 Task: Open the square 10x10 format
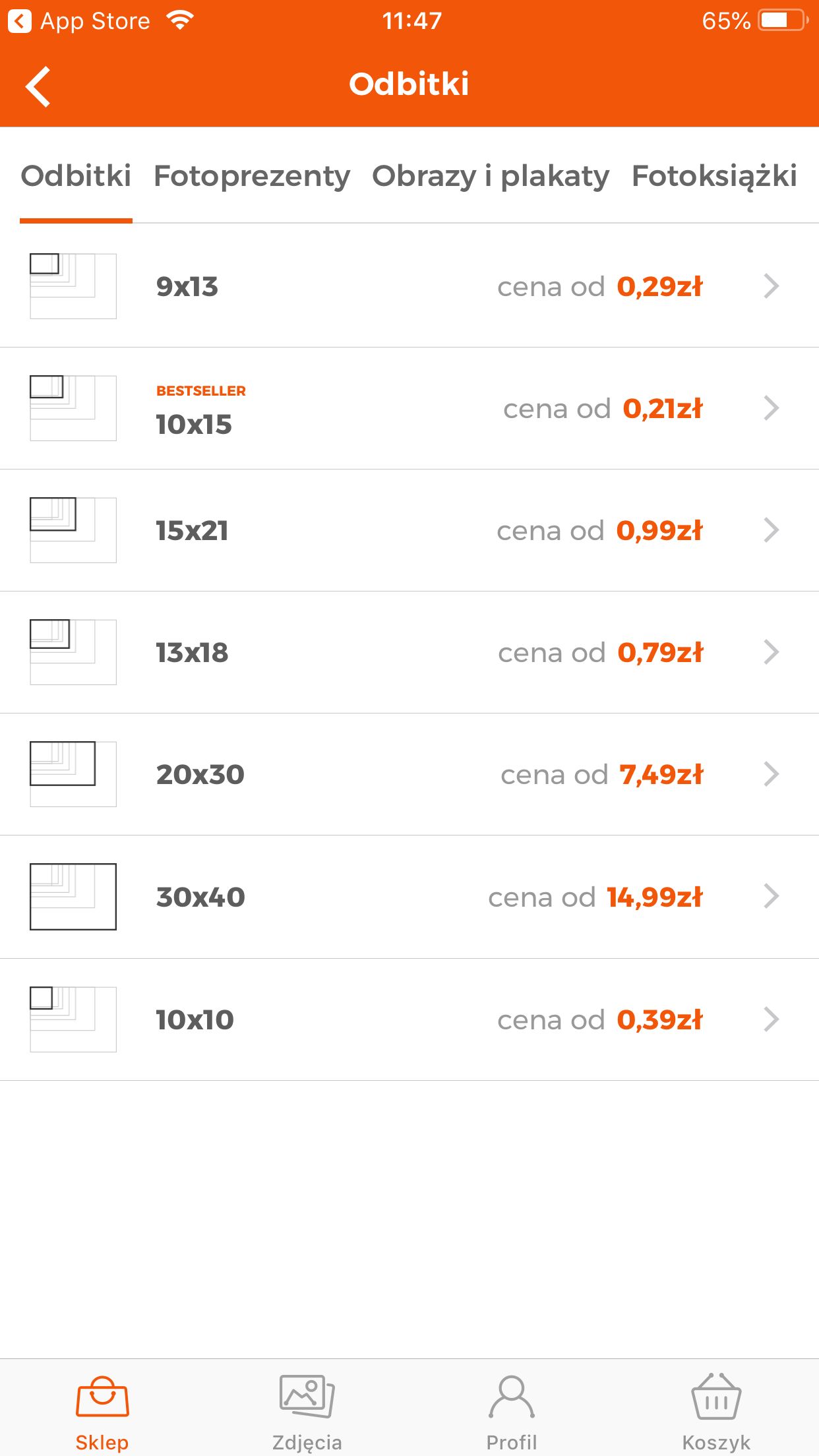click(x=409, y=1019)
